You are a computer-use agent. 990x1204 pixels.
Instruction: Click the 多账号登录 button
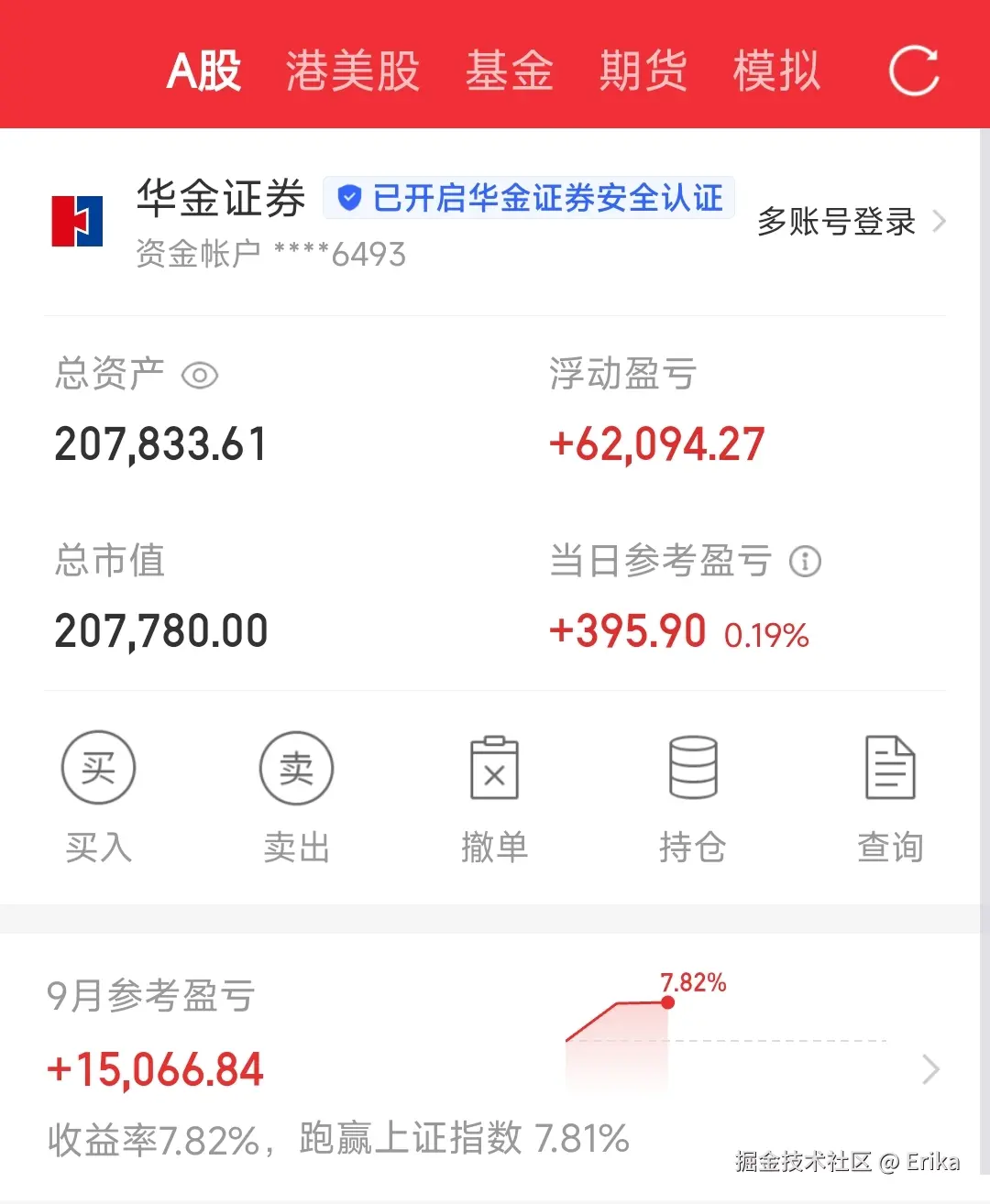(x=836, y=221)
